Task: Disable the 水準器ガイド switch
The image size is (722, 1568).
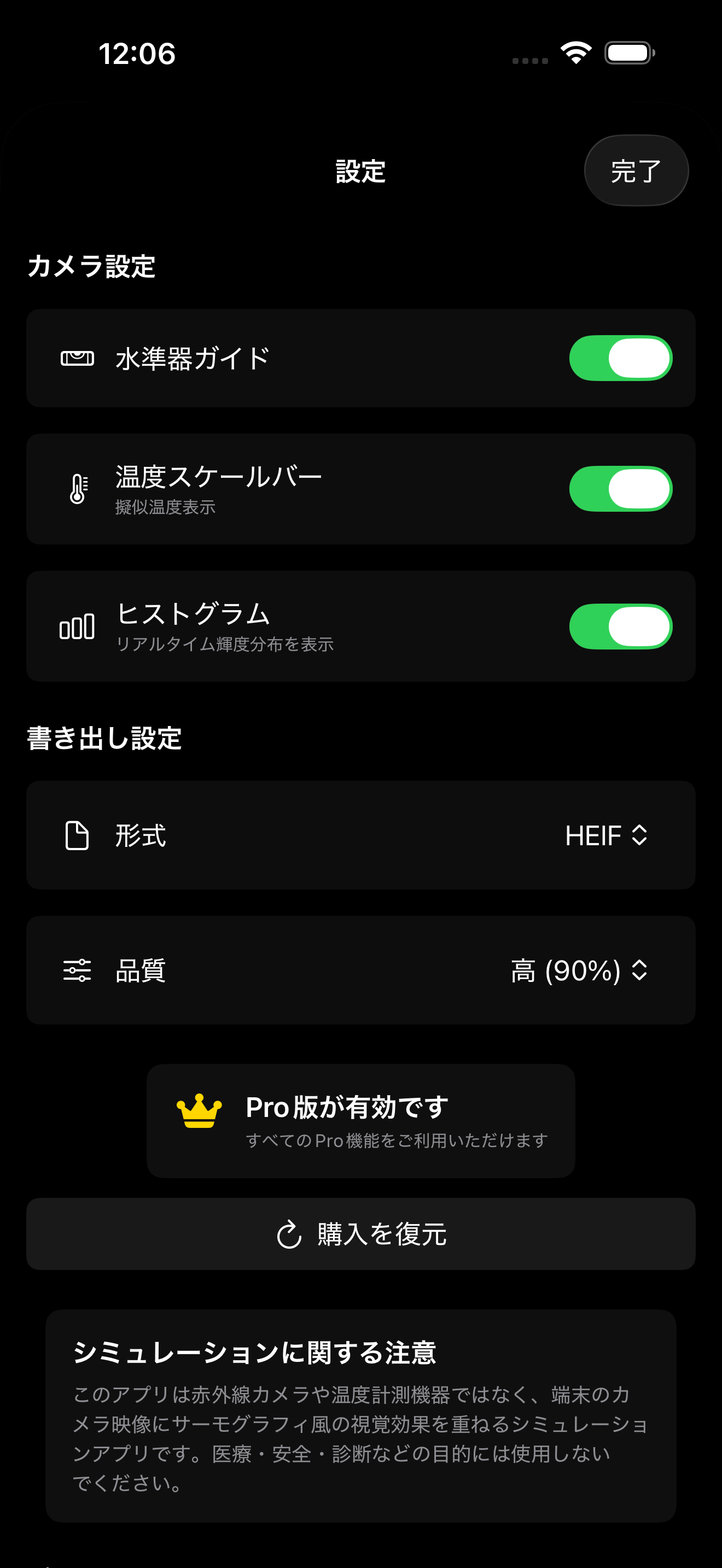Action: tap(620, 358)
